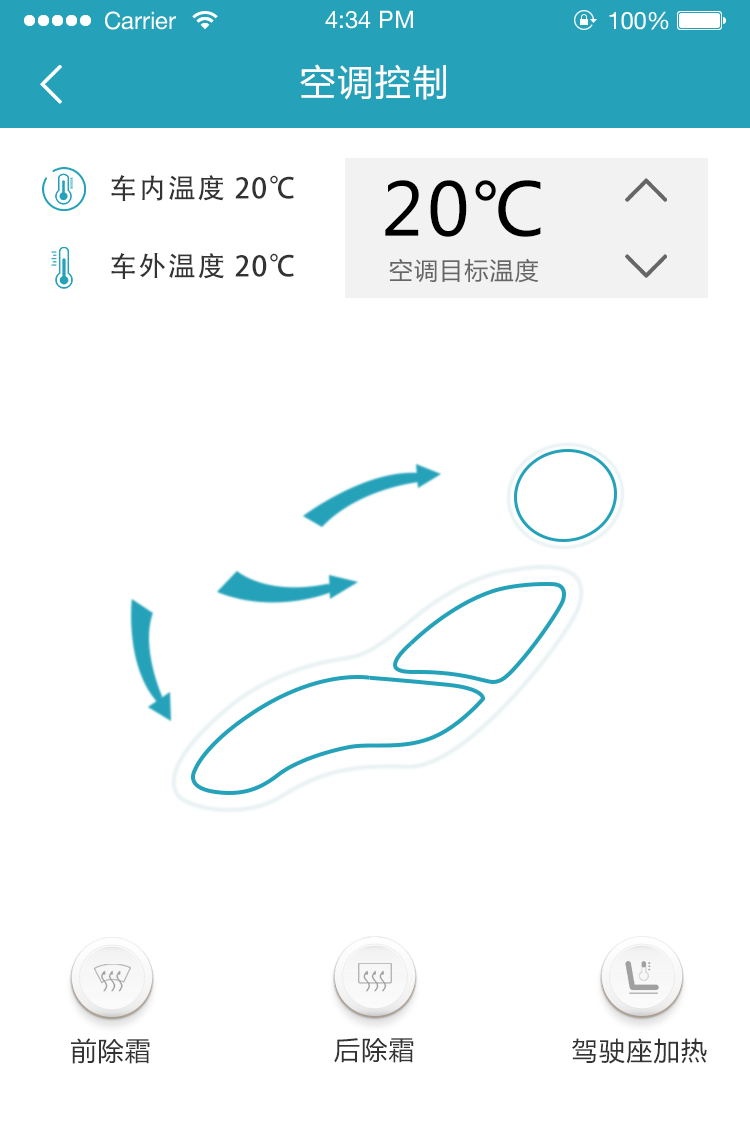The width and height of the screenshot is (750, 1130).
Task: Lower the target temperature with down arrow
Action: [645, 265]
